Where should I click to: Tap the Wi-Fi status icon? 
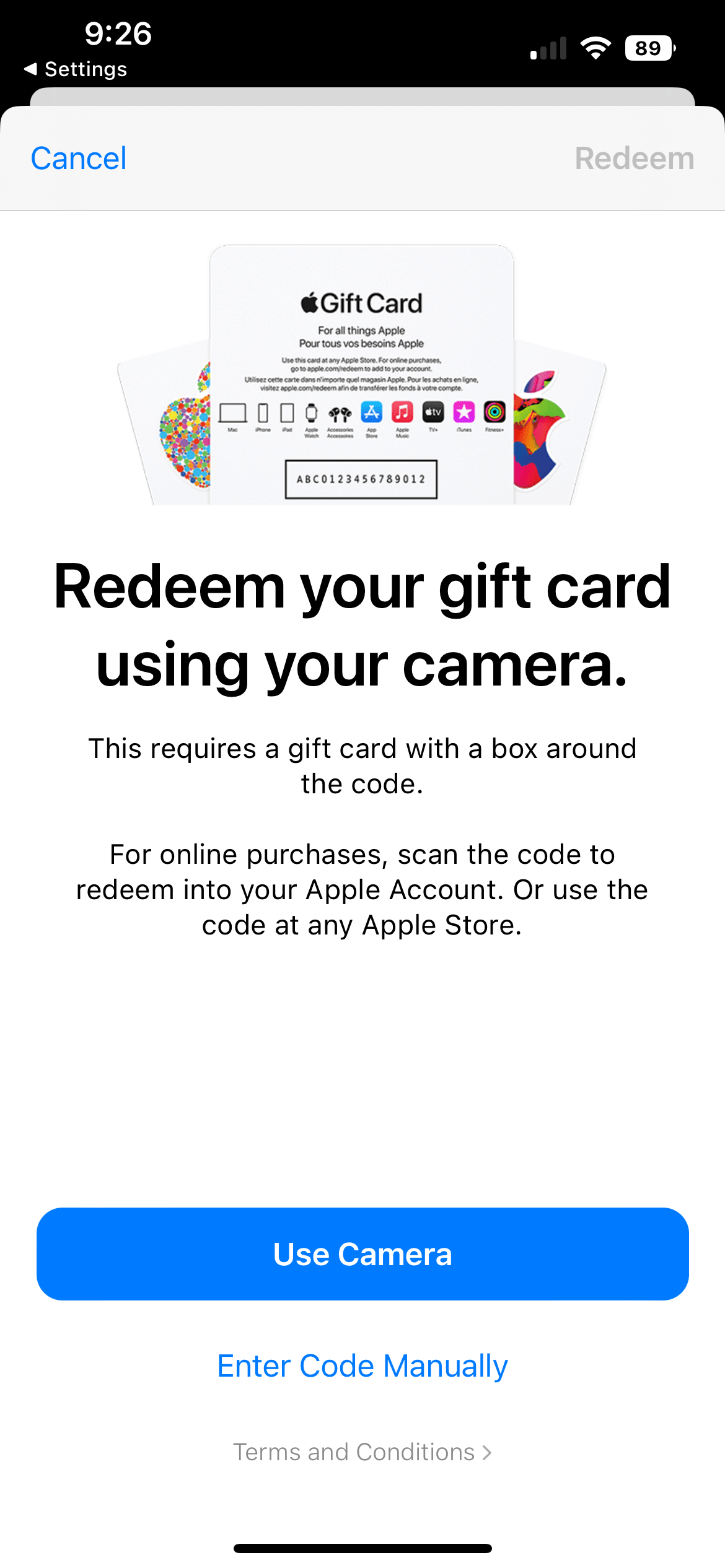(596, 46)
